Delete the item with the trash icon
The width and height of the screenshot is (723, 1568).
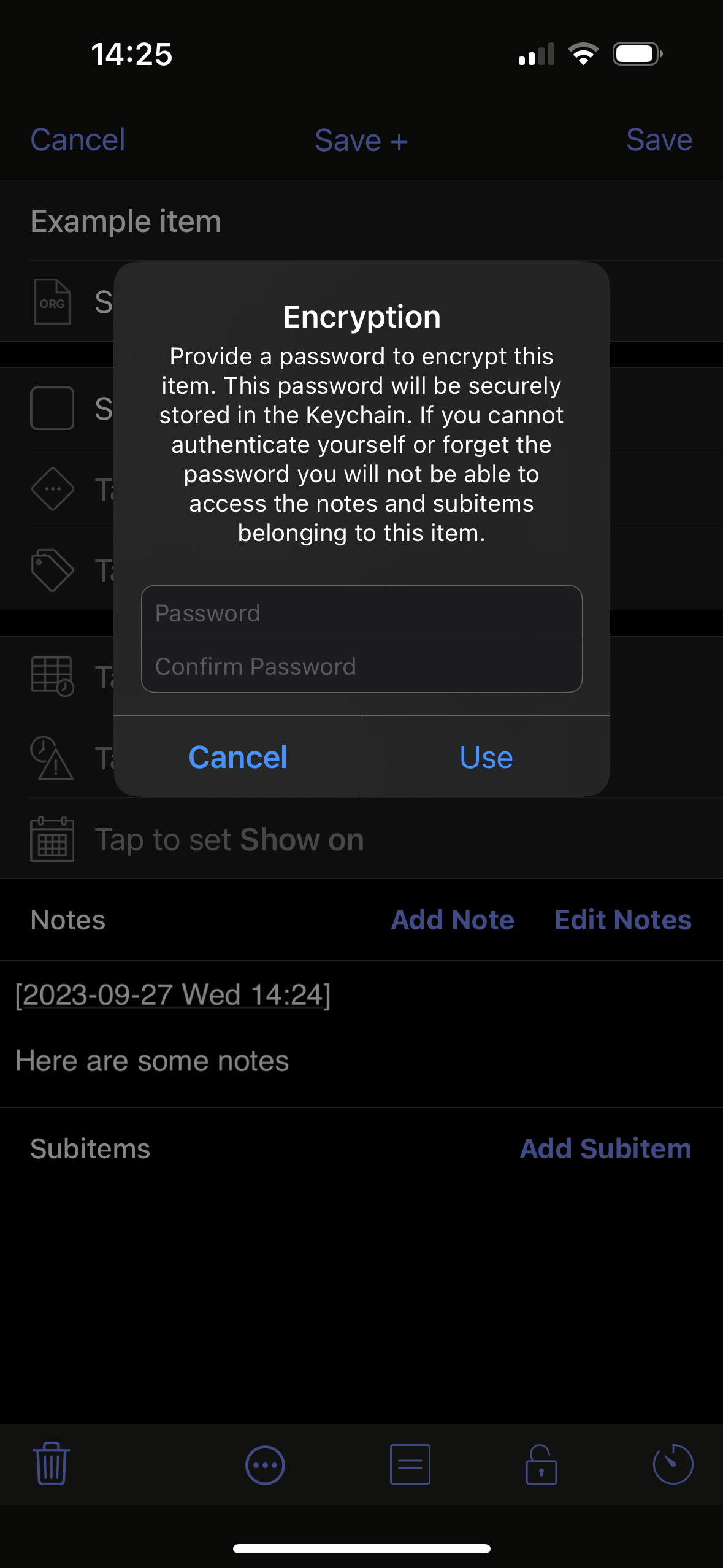point(52,1464)
